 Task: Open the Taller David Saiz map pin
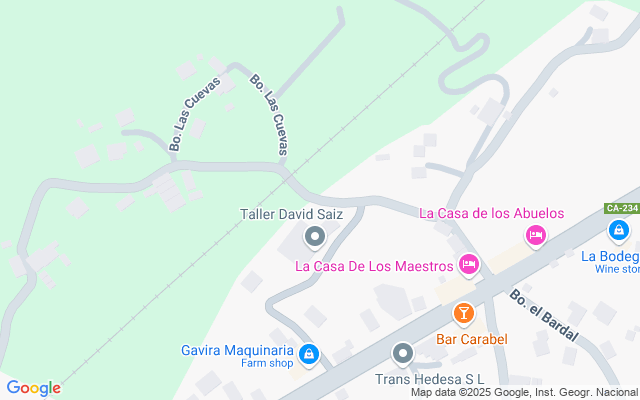tap(315, 237)
